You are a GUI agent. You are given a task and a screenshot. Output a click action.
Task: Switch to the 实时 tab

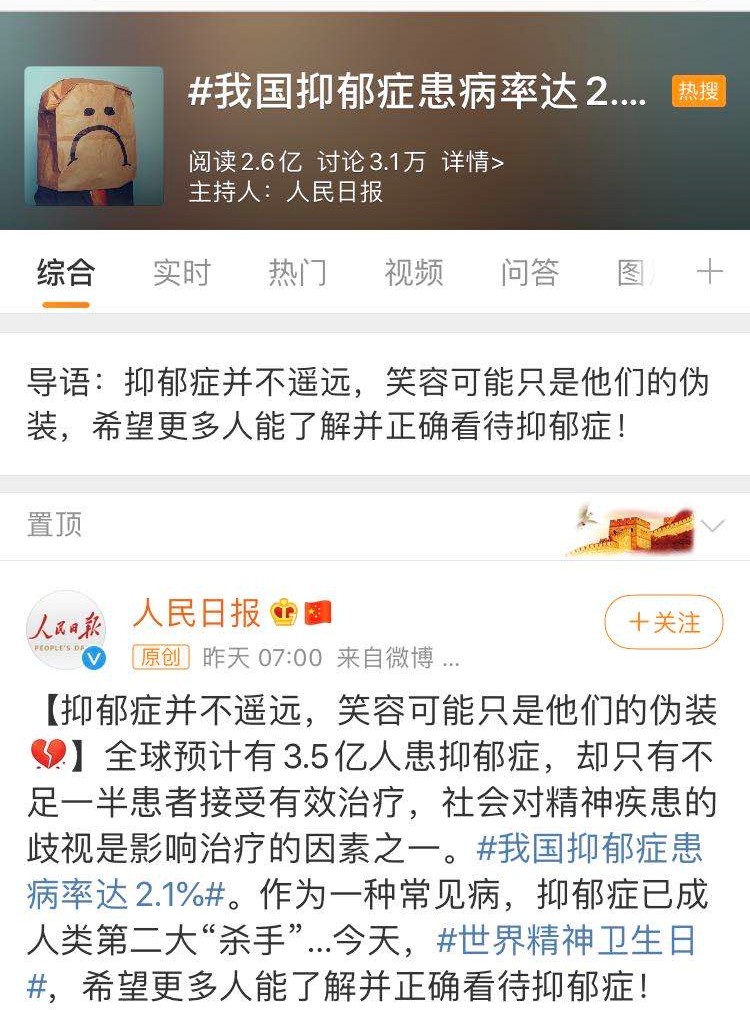click(x=181, y=273)
